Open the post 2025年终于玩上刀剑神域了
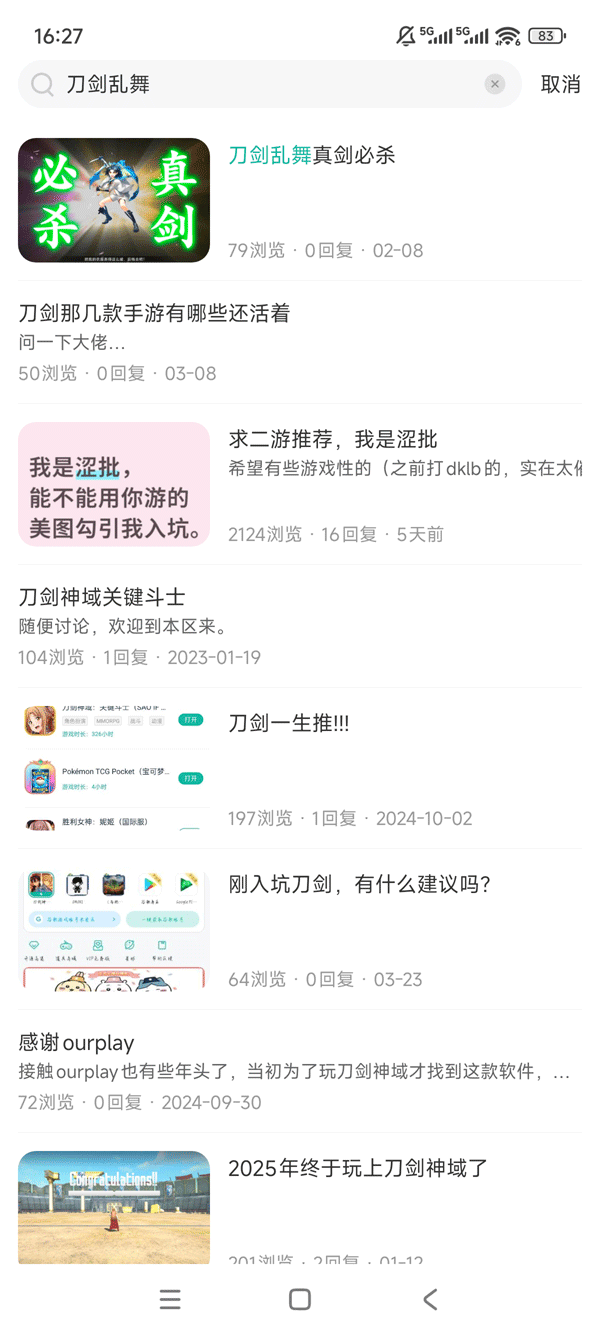 pos(358,1168)
